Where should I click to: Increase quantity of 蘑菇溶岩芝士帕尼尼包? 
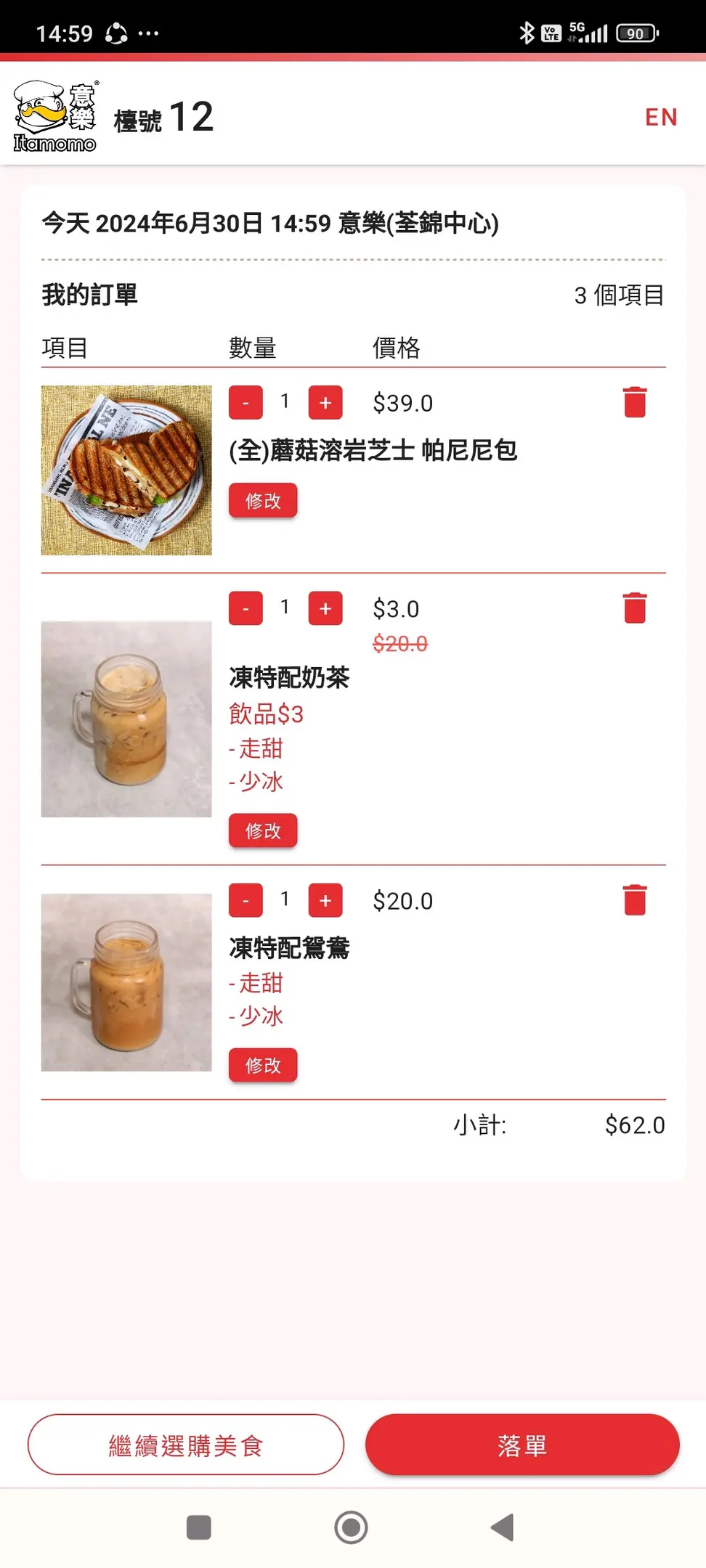(x=325, y=403)
